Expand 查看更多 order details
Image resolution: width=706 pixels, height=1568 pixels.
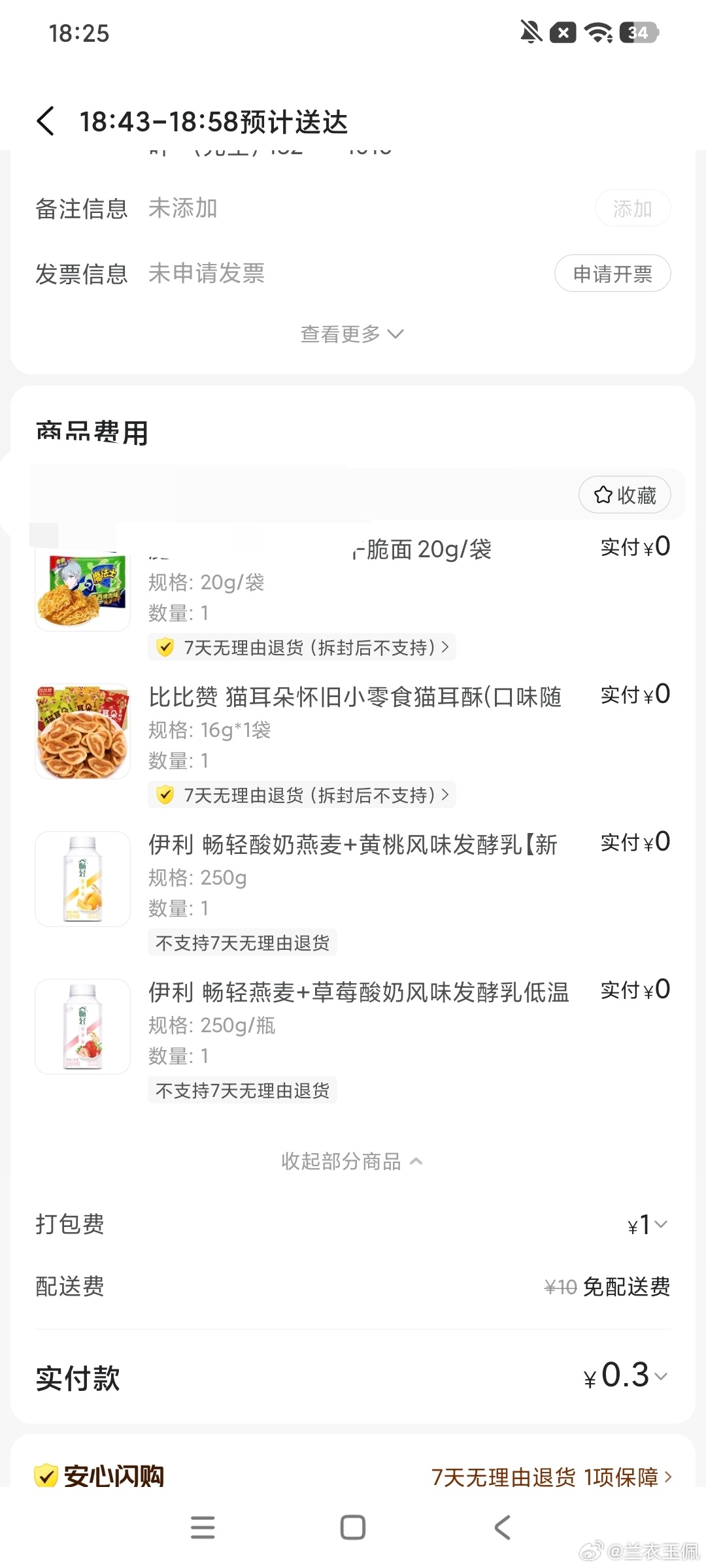coord(352,334)
